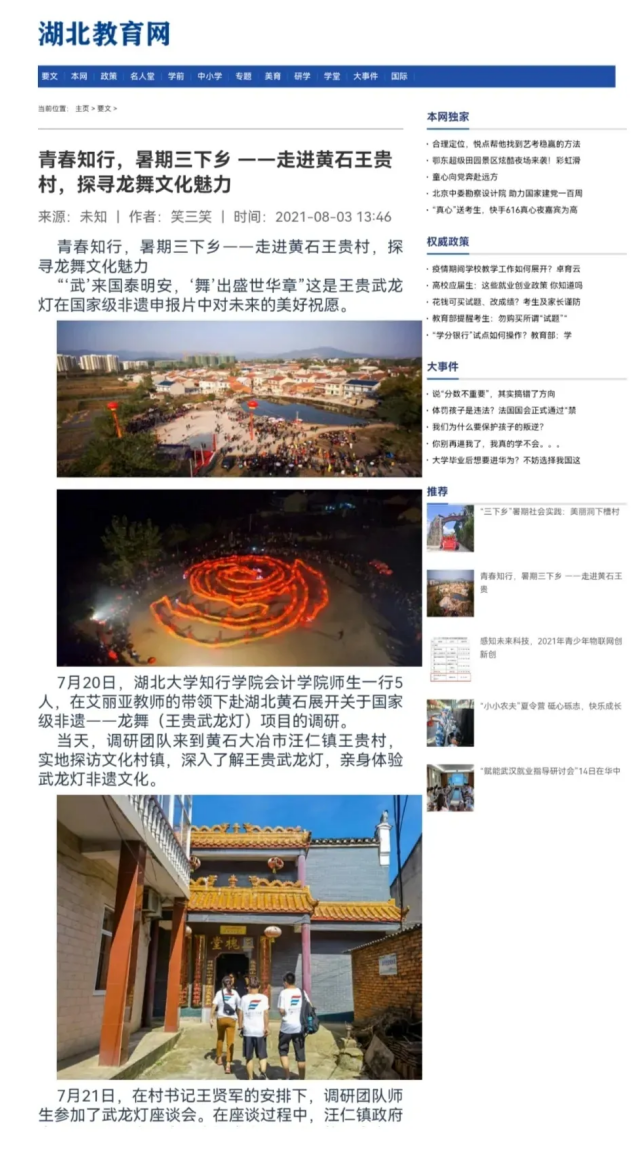Open 北京中委勘察设计院 助力国家建党一百周 article
Screen dimensions: 637x1169
[x=506, y=194]
